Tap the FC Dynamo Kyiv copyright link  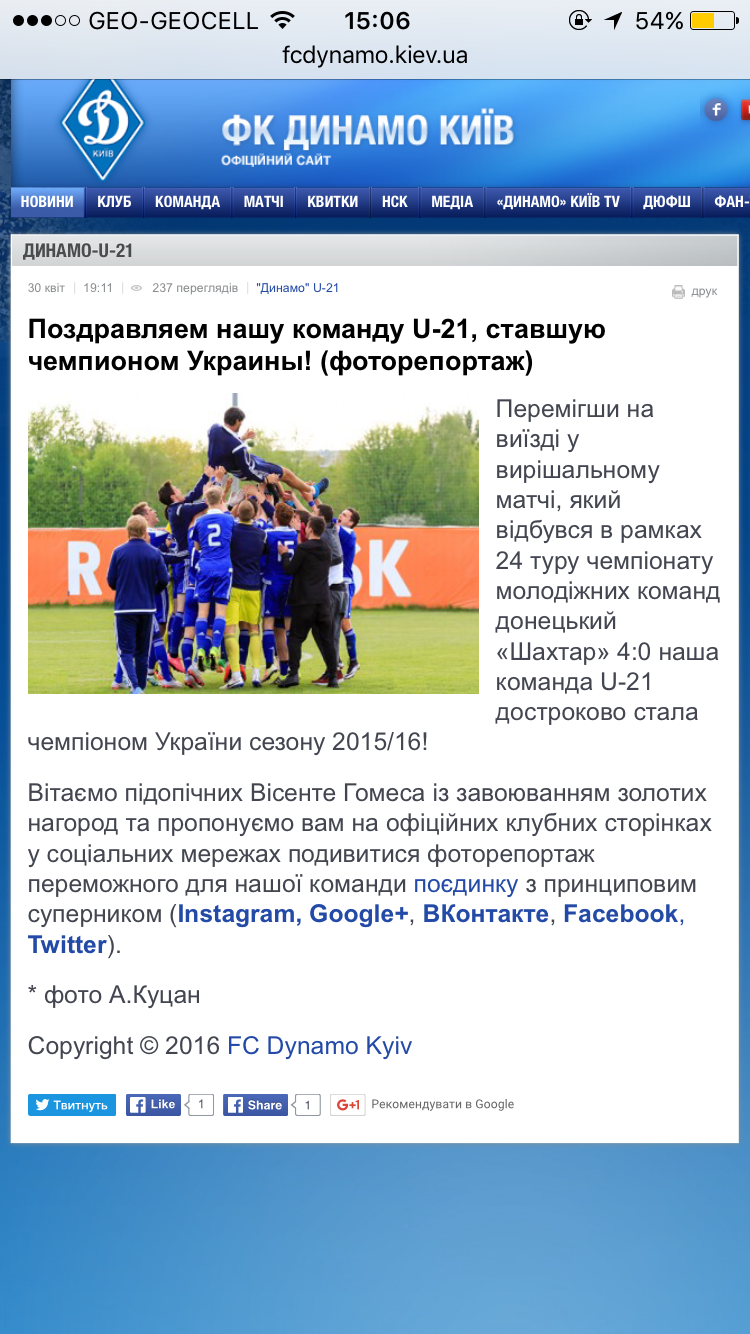[319, 1046]
